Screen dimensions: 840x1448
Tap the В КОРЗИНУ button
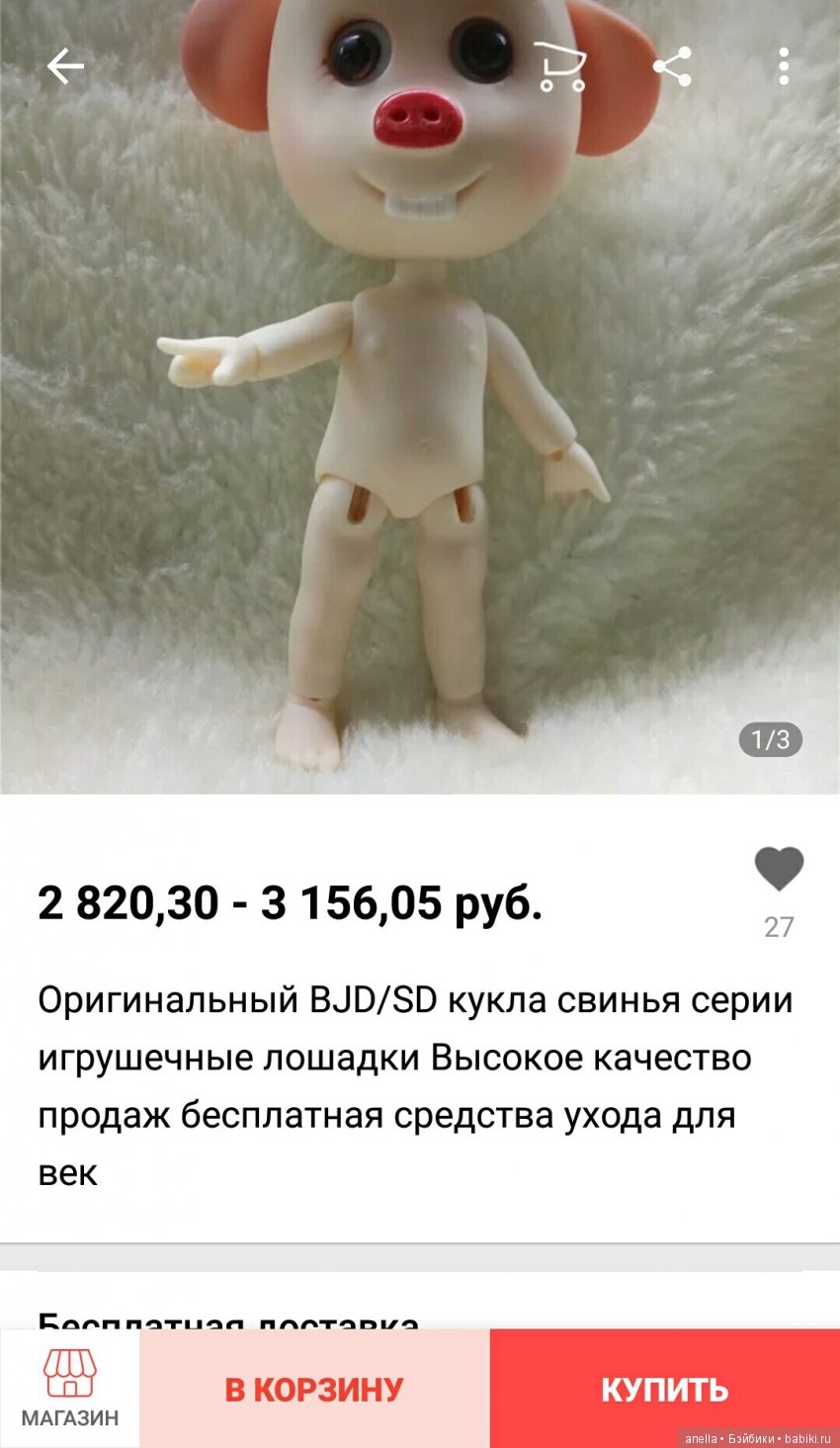coord(314,1388)
